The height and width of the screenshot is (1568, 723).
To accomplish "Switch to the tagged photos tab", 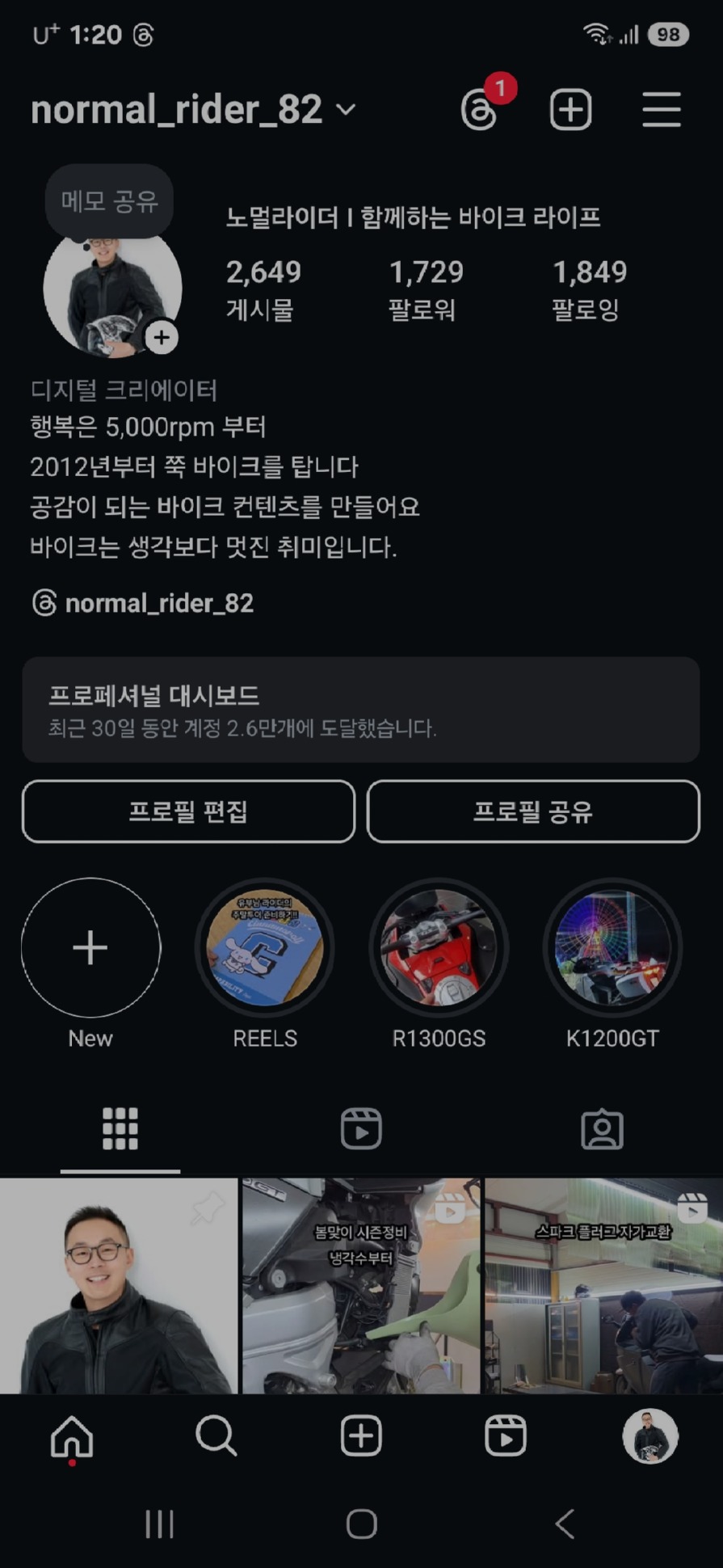I will click(602, 1128).
